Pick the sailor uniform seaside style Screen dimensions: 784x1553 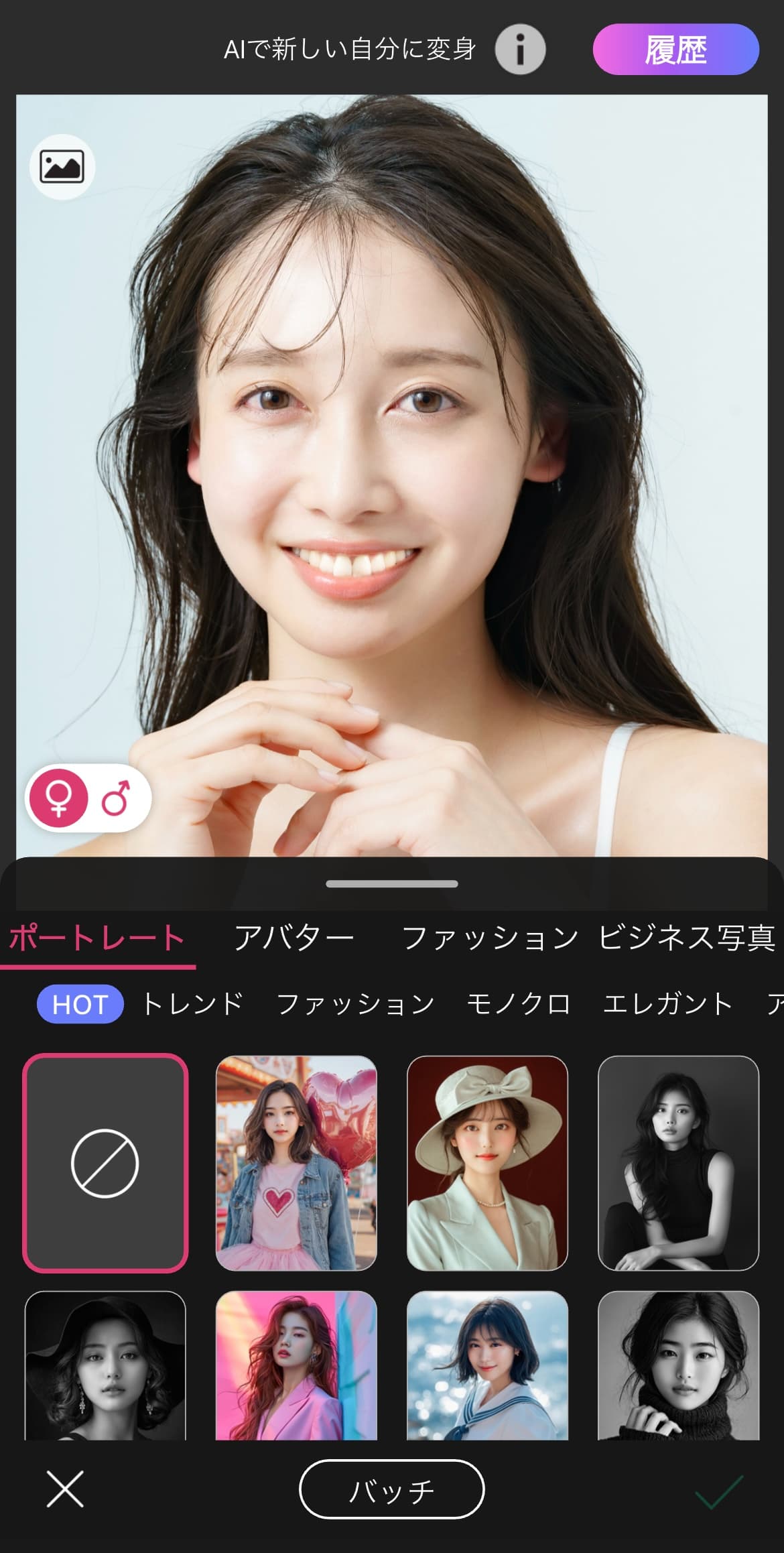tap(487, 1366)
